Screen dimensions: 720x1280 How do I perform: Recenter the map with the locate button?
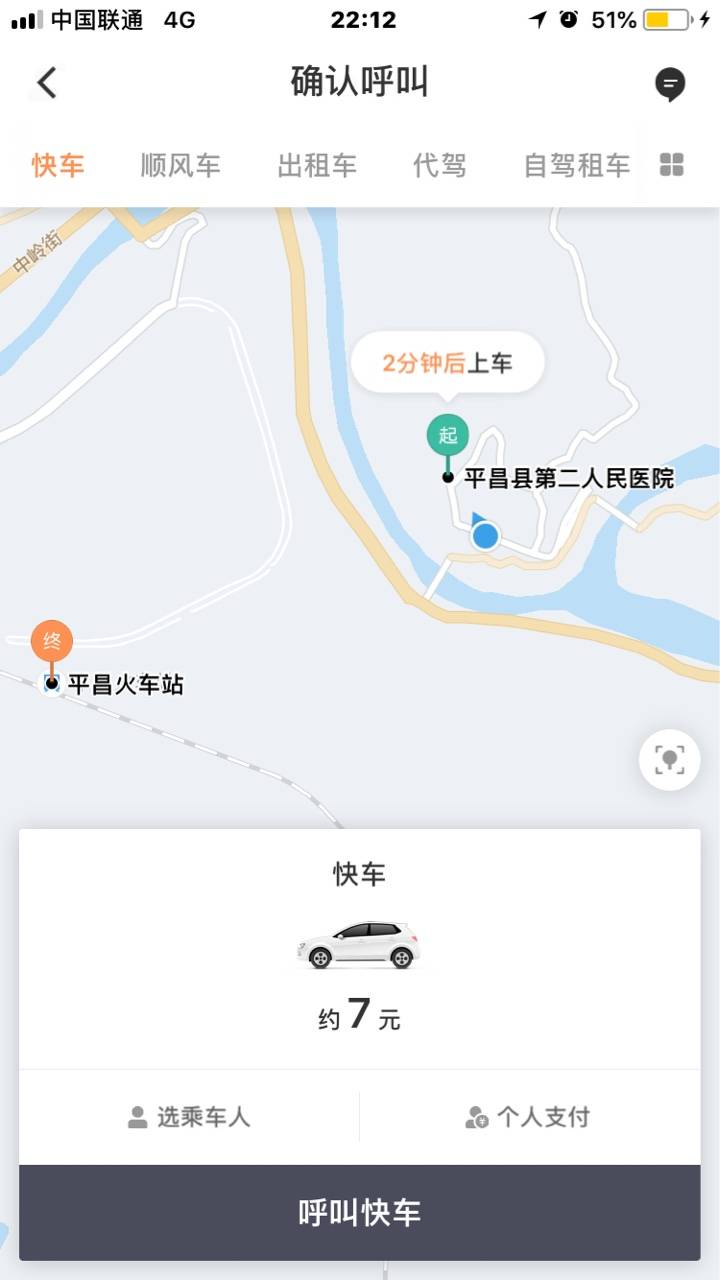(x=669, y=760)
